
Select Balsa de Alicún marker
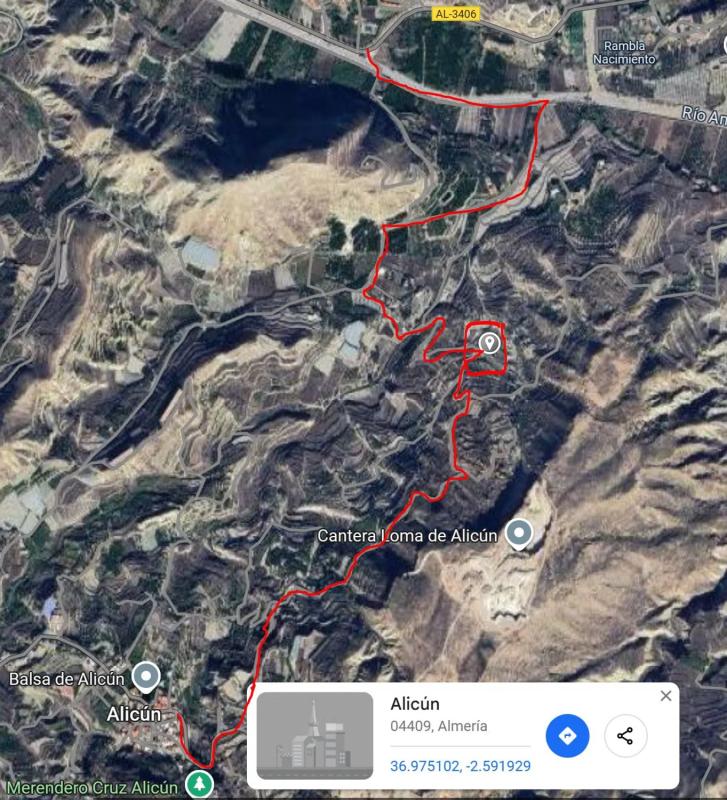(147, 678)
